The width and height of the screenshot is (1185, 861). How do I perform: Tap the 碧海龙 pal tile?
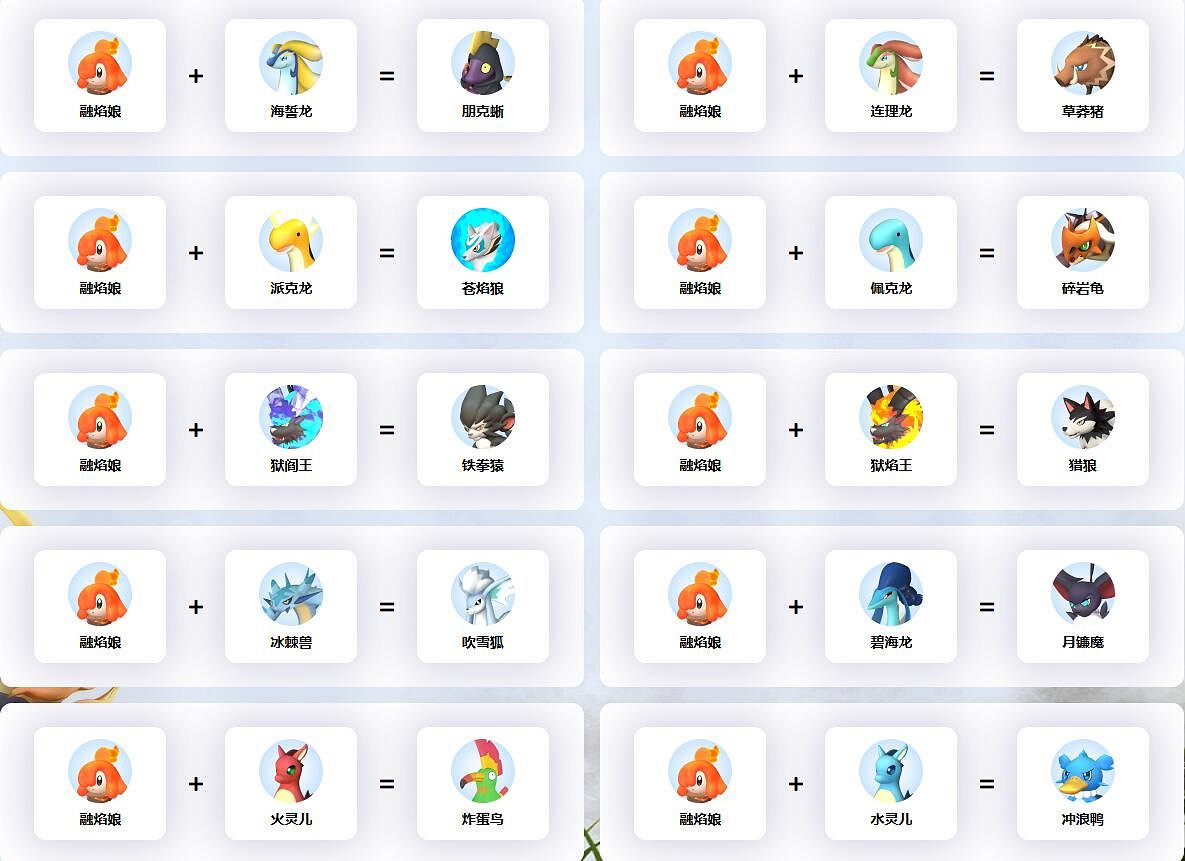point(891,607)
